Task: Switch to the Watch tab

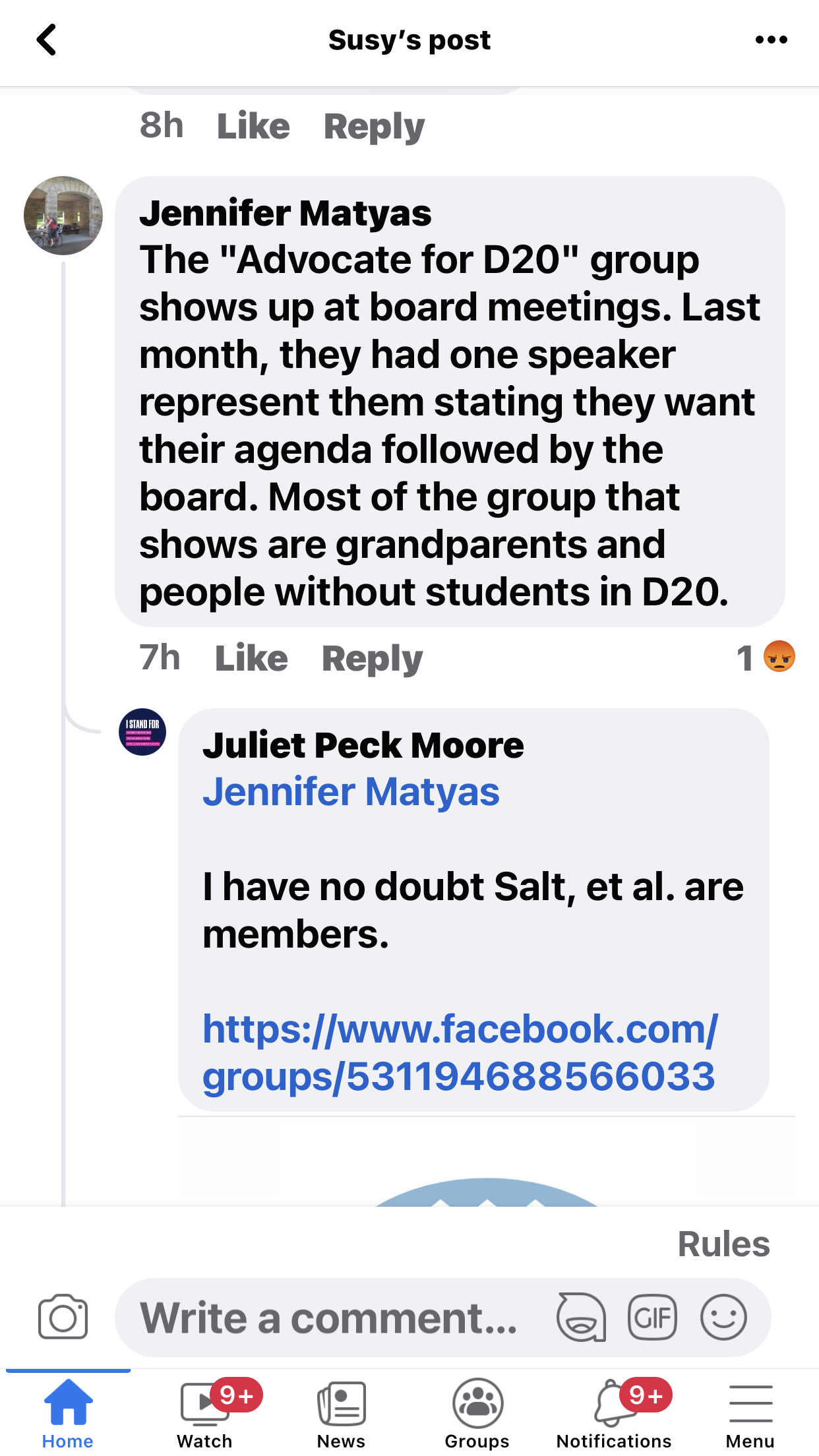Action: 205,1412
